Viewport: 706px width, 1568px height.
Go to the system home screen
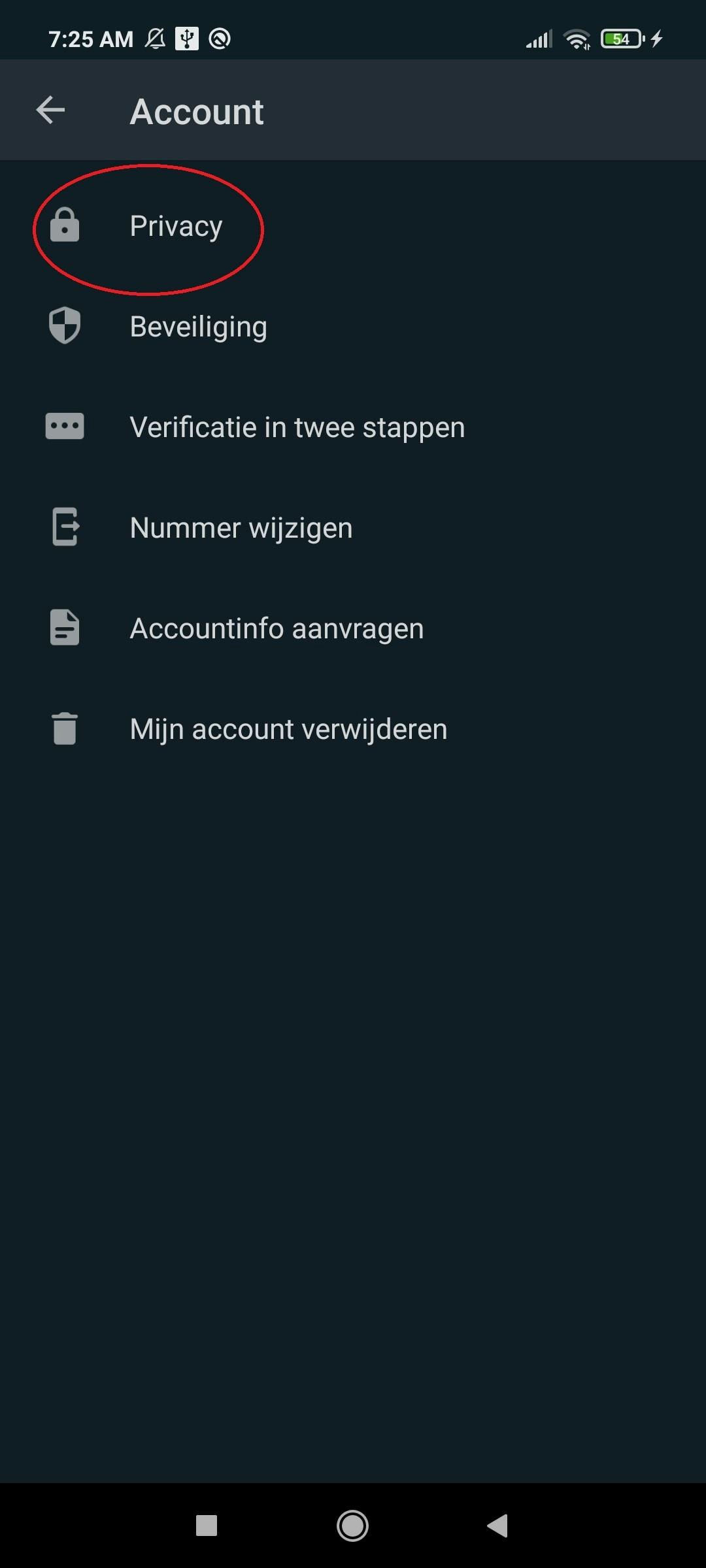coord(352,1526)
